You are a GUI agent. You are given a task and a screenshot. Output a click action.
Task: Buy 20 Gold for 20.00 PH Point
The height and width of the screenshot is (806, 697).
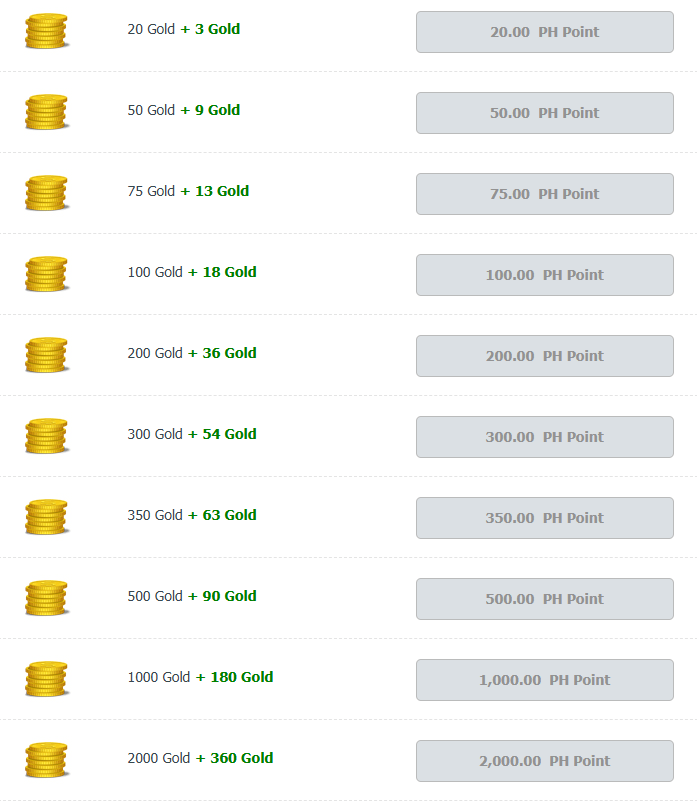[544, 32]
